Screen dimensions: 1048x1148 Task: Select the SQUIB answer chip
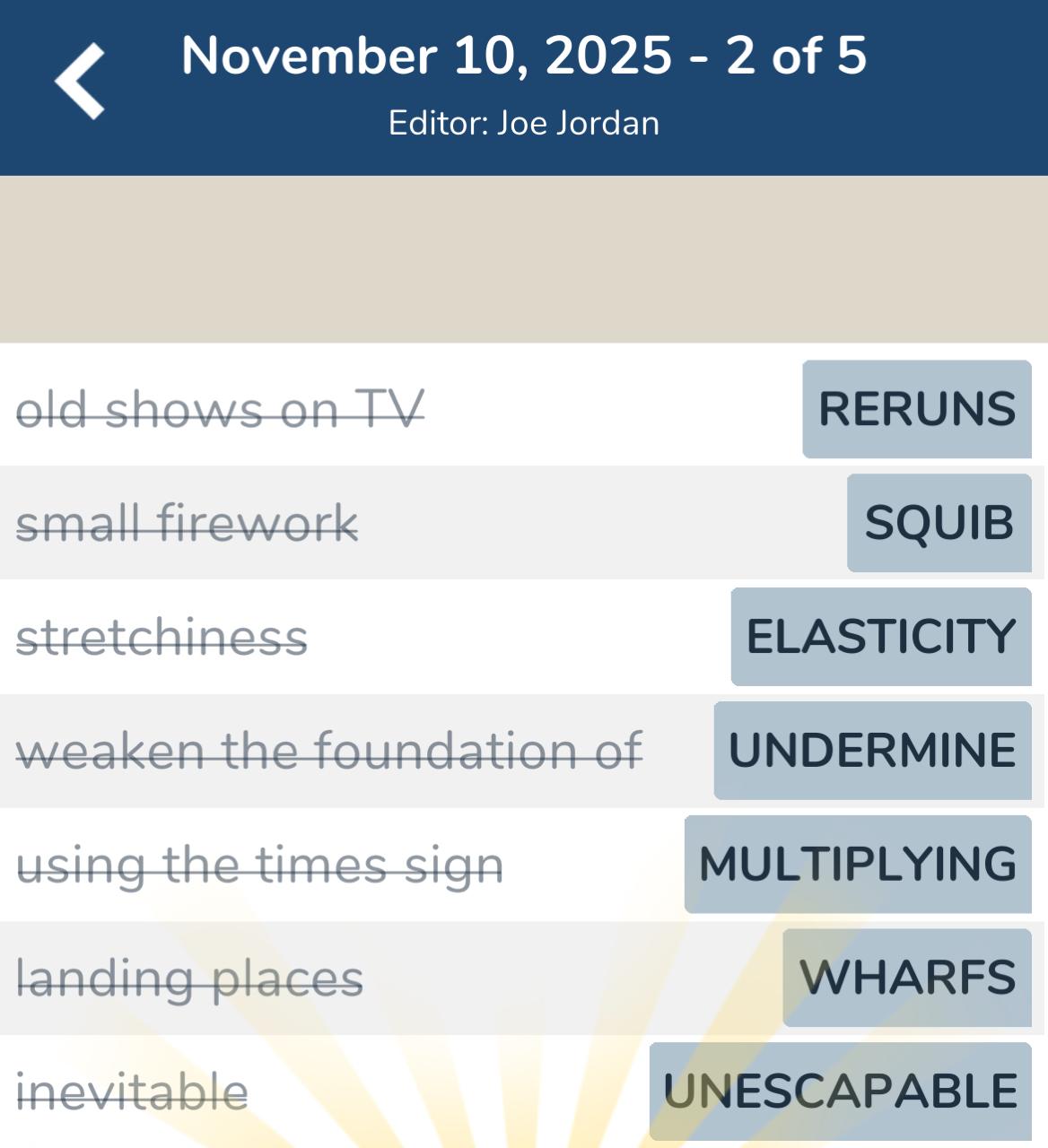click(x=939, y=523)
